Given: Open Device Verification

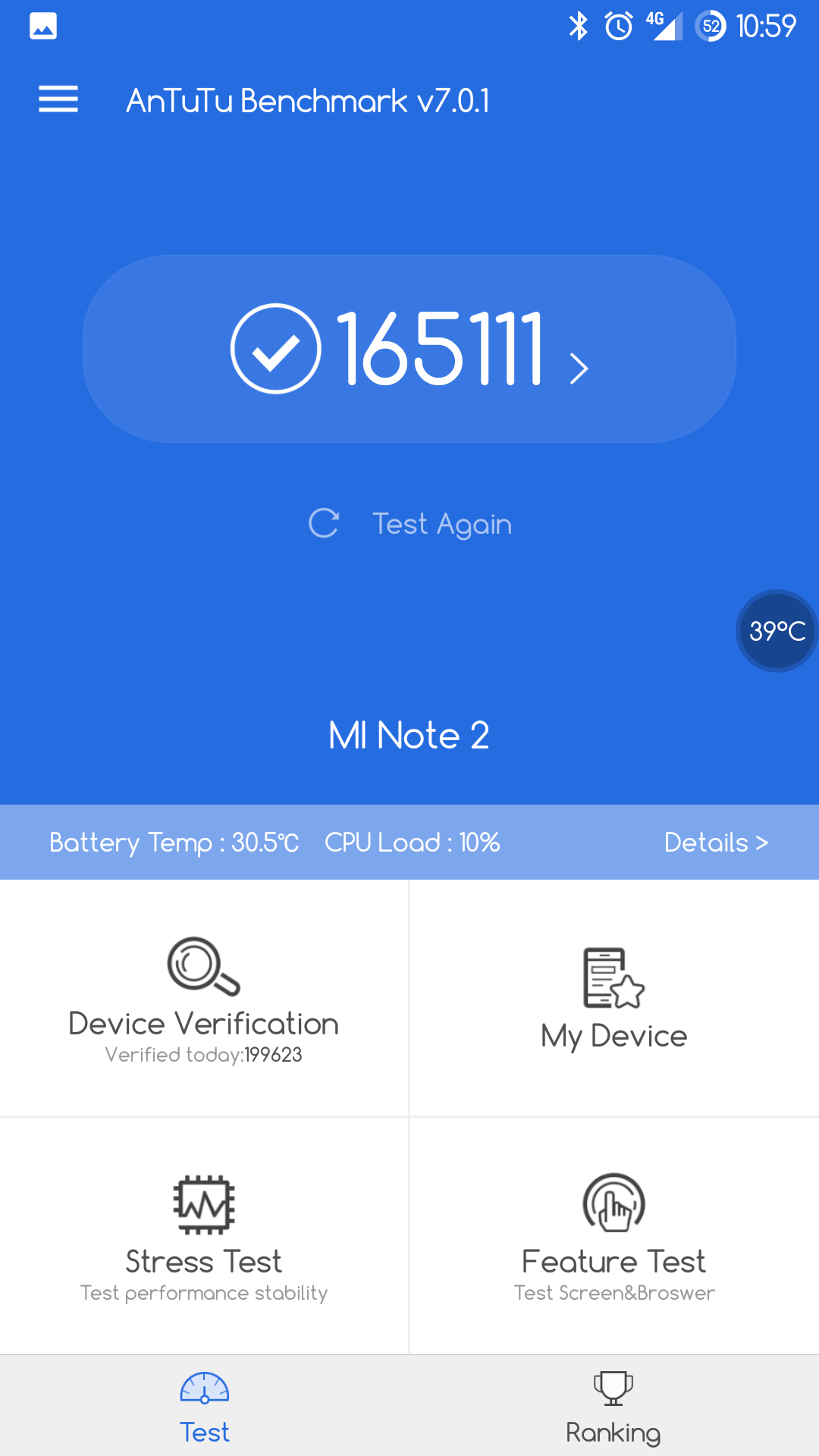Looking at the screenshot, I should click(x=203, y=998).
